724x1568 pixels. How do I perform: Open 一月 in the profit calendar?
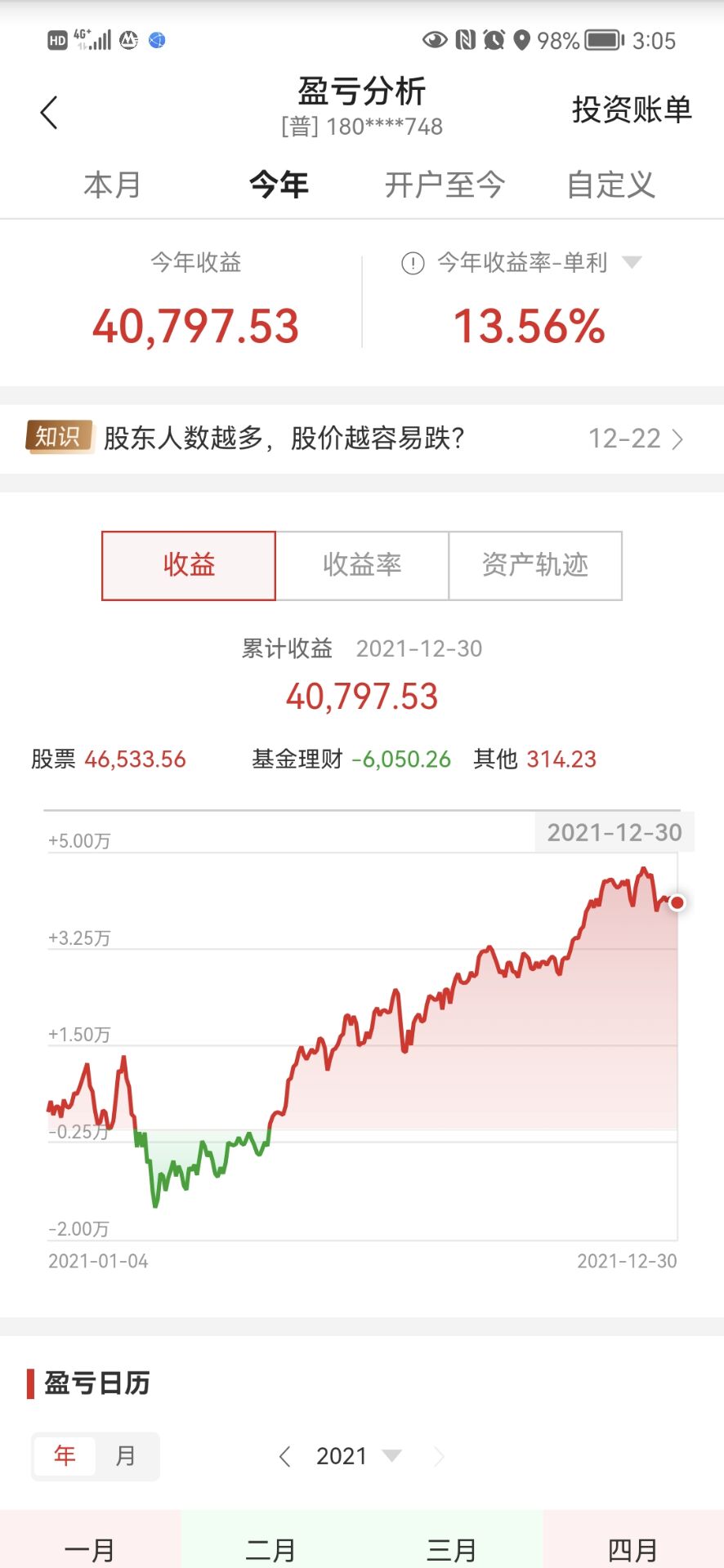pyautogui.click(x=90, y=1548)
